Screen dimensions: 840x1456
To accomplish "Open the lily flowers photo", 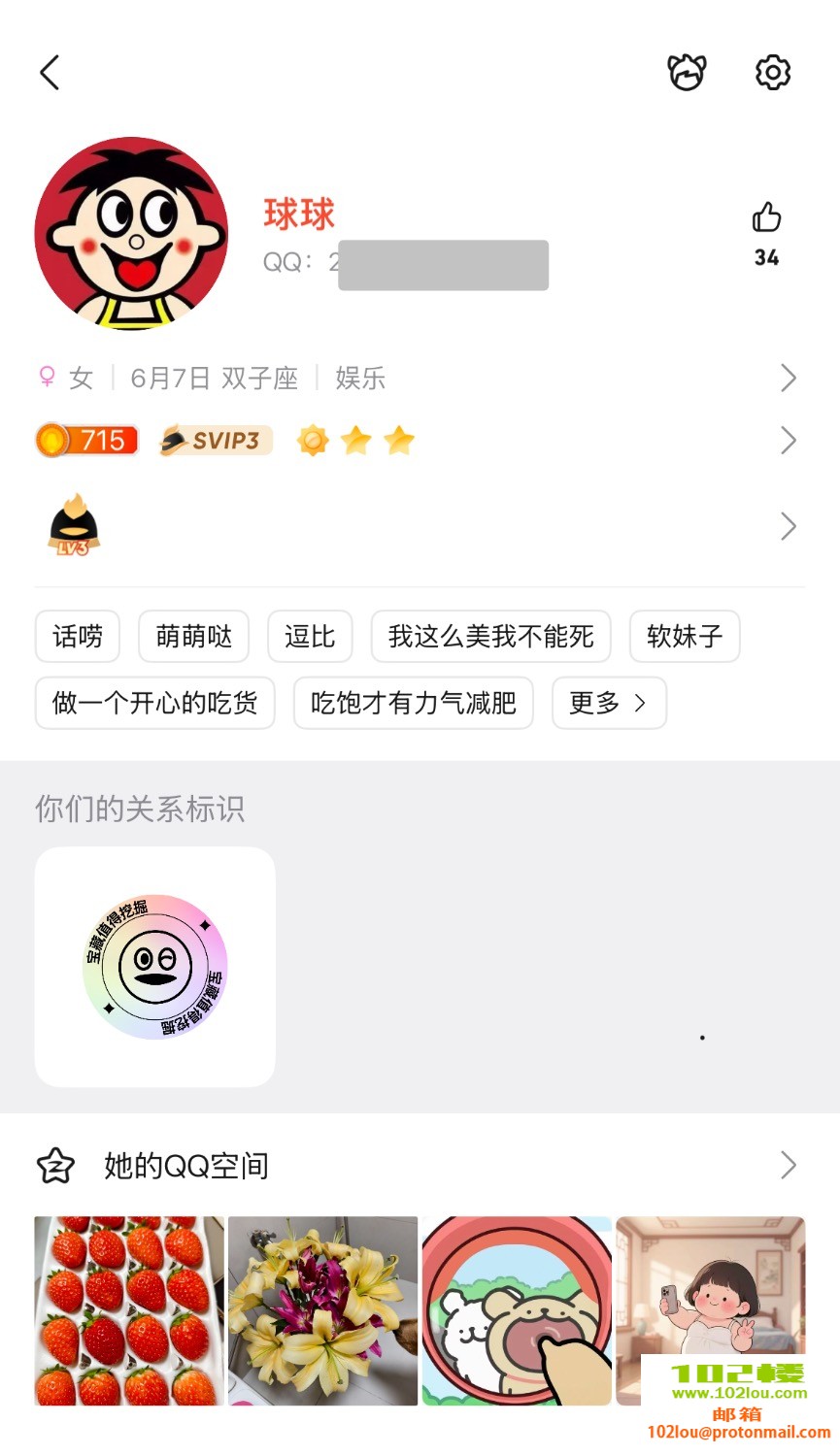I will 322,1310.
